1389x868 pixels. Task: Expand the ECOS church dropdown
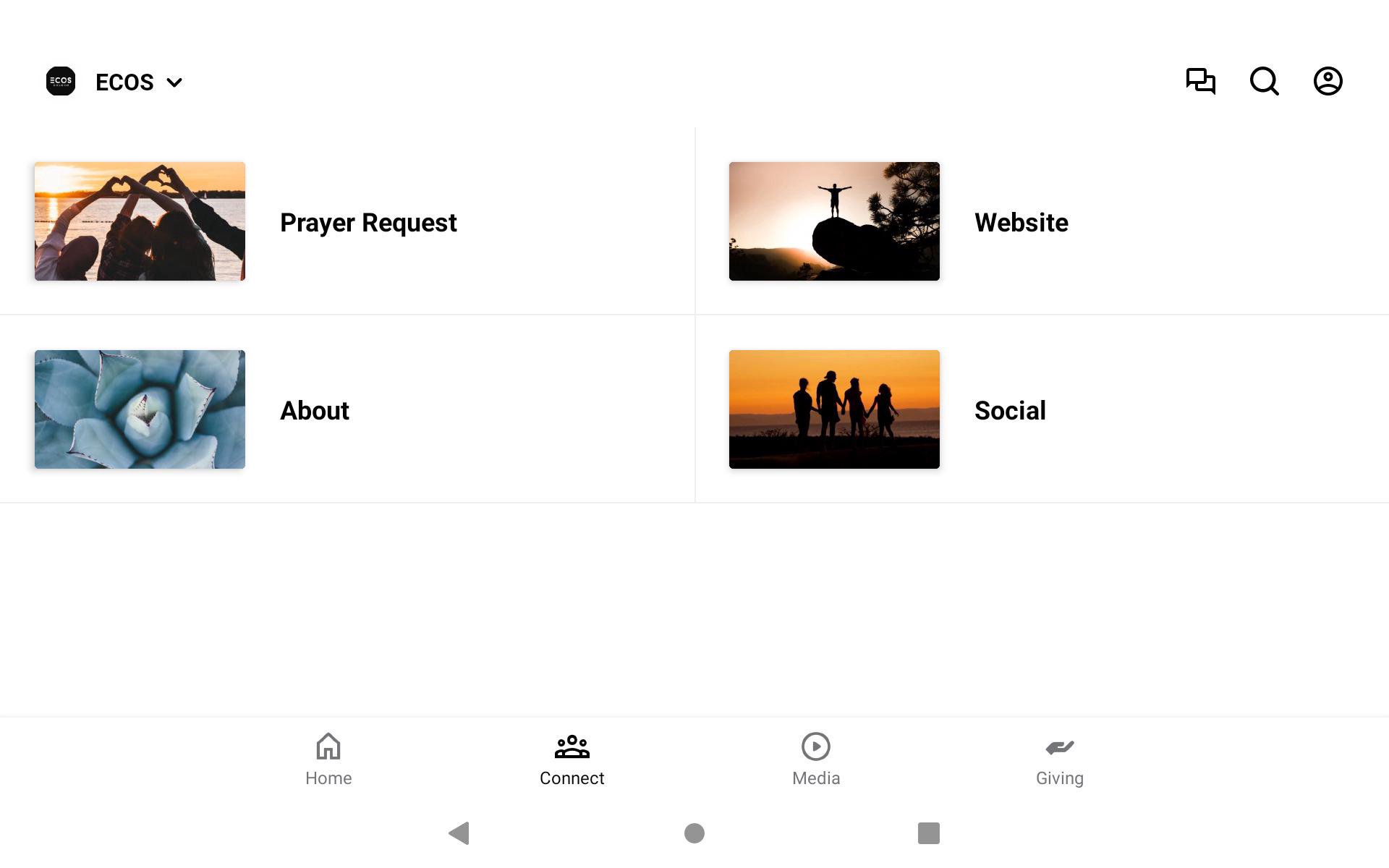coord(137,82)
